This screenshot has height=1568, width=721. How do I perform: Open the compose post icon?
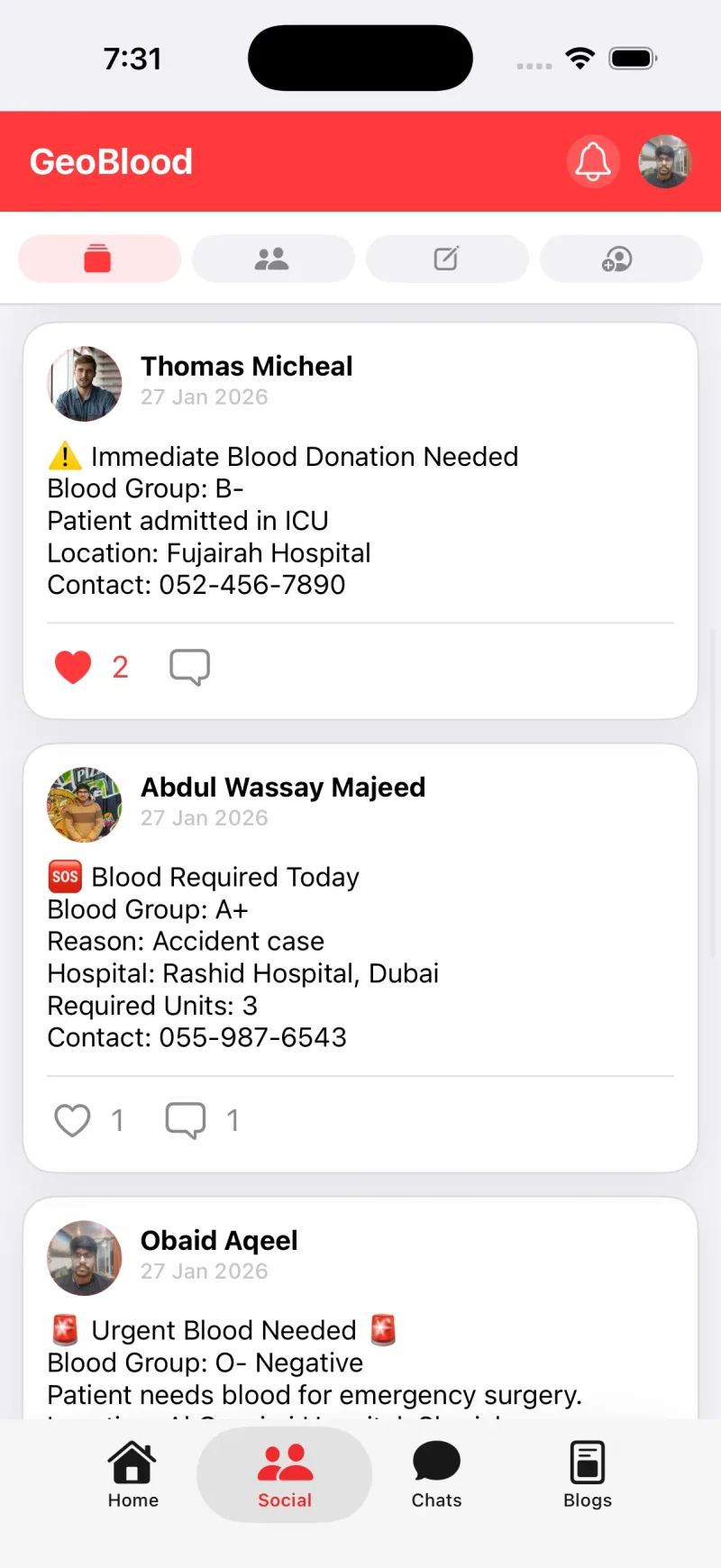click(x=447, y=259)
